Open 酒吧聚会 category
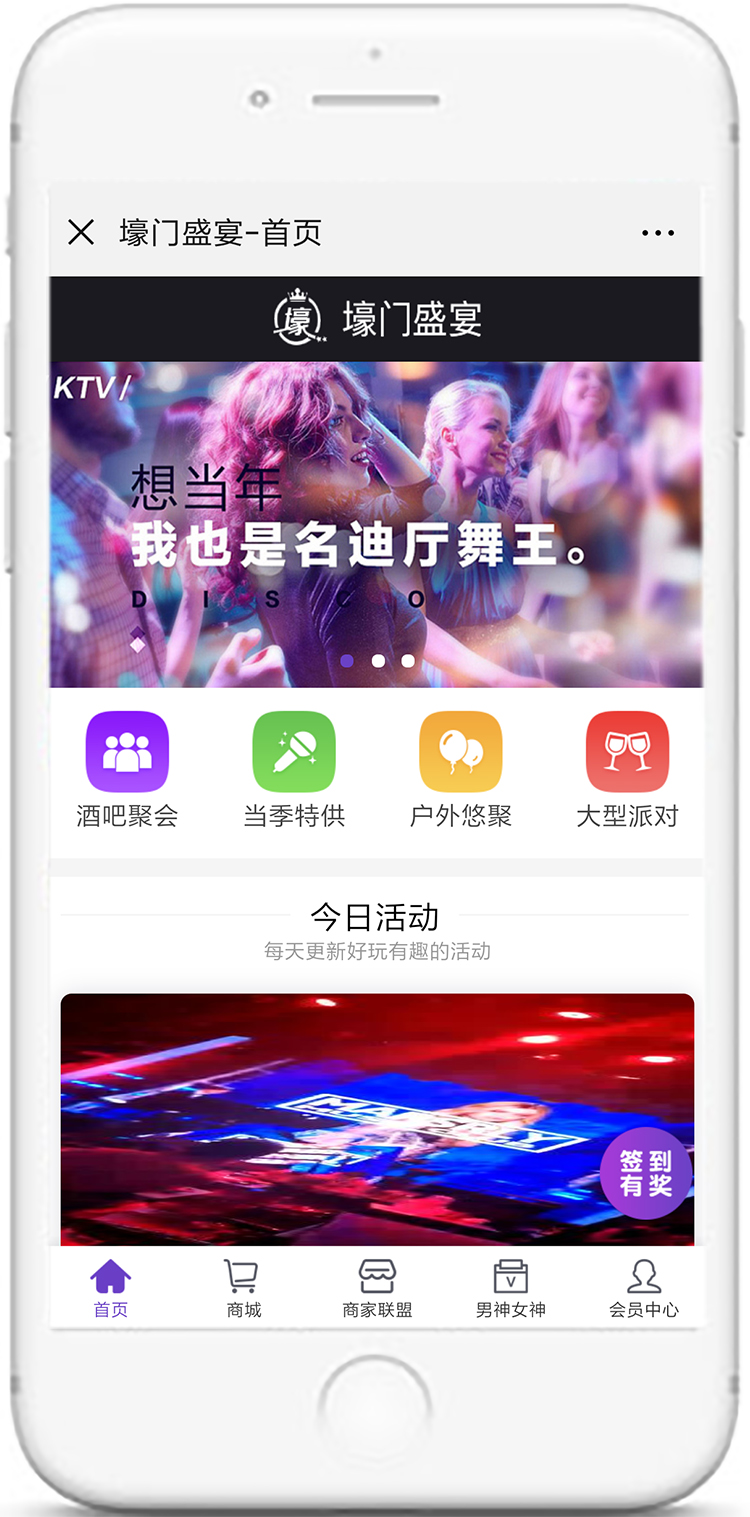The height and width of the screenshot is (1517, 750). (127, 770)
